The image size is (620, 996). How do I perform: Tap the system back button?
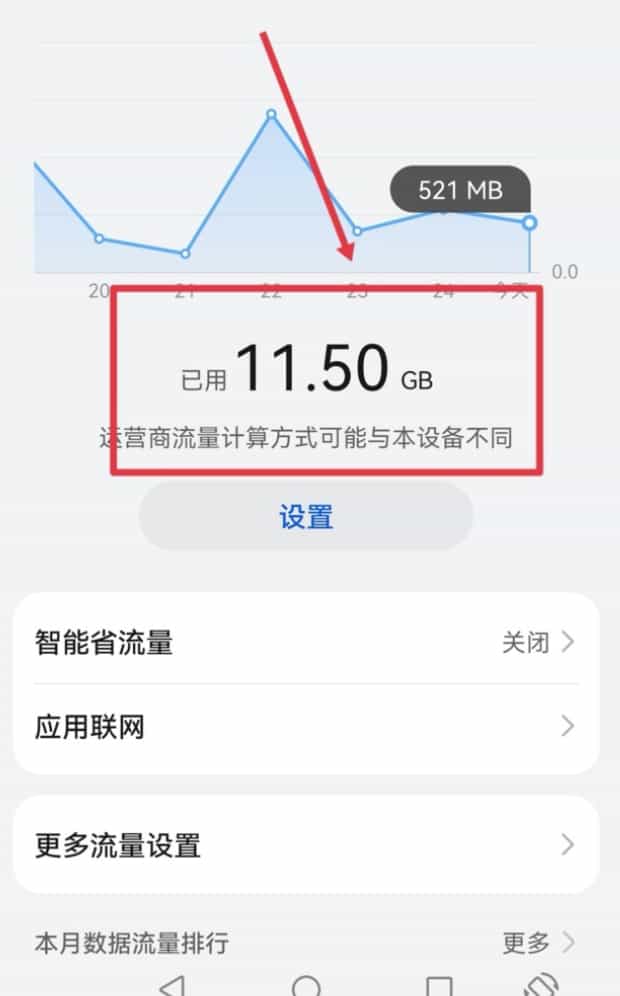[172, 984]
